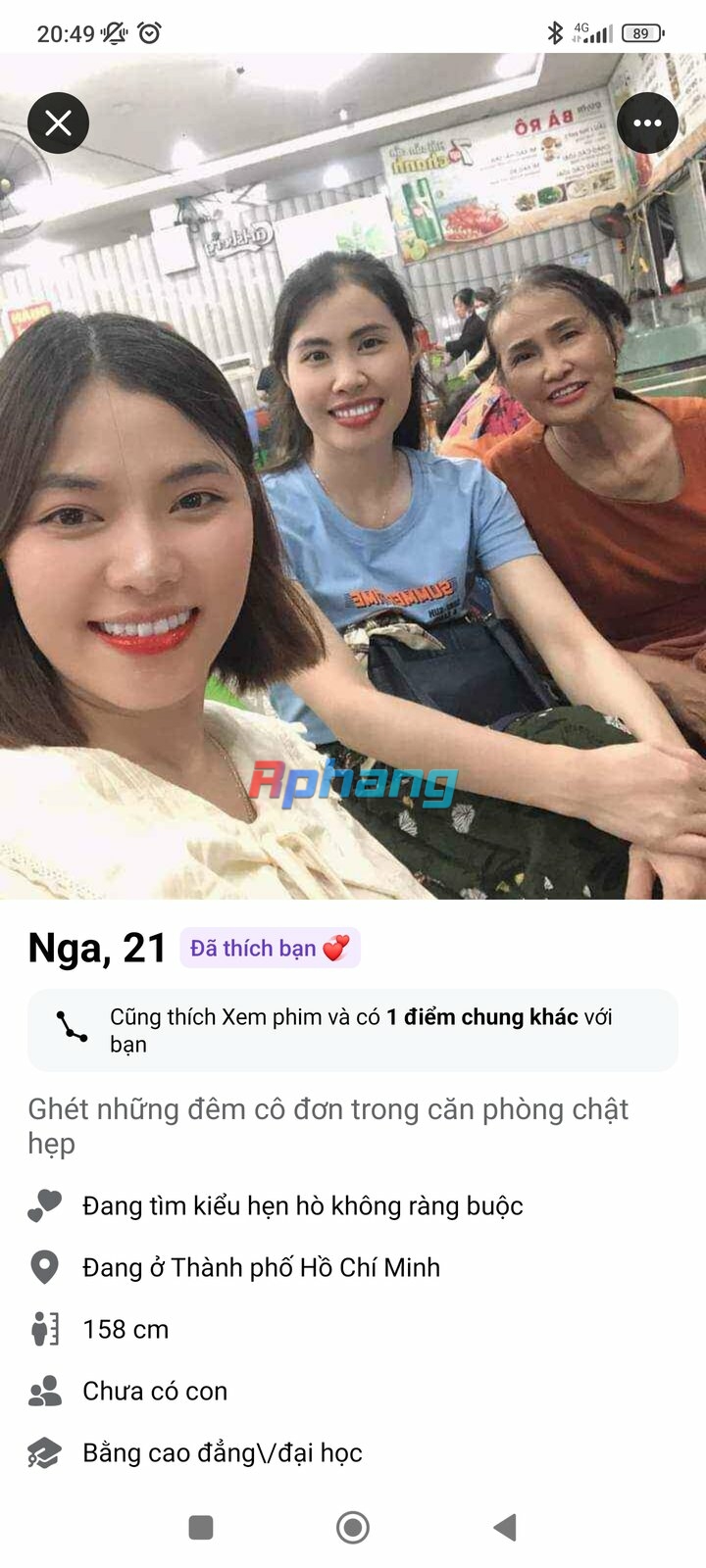Go to home via the system home button
The image size is (706, 1568).
353,1527
